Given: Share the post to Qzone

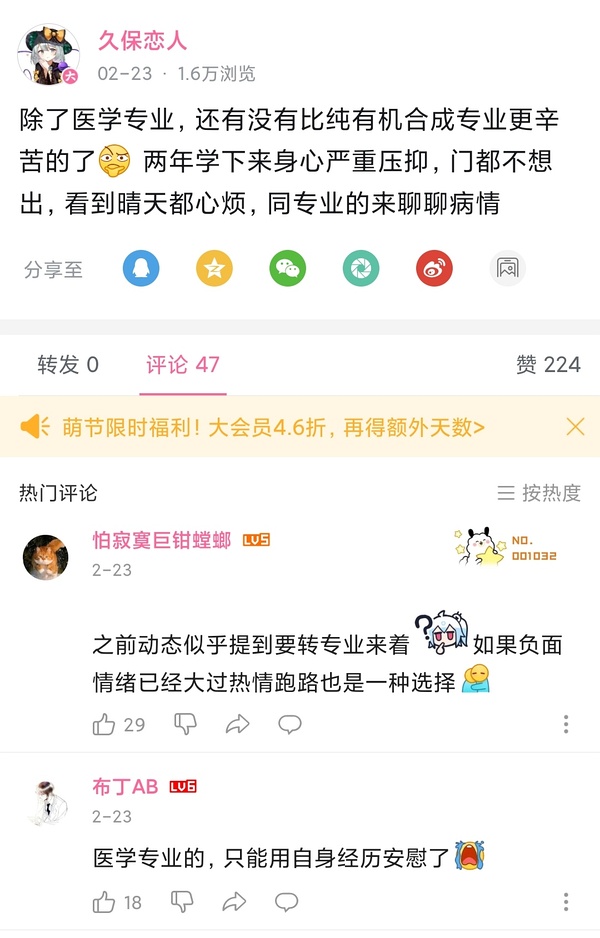Looking at the screenshot, I should tap(214, 268).
